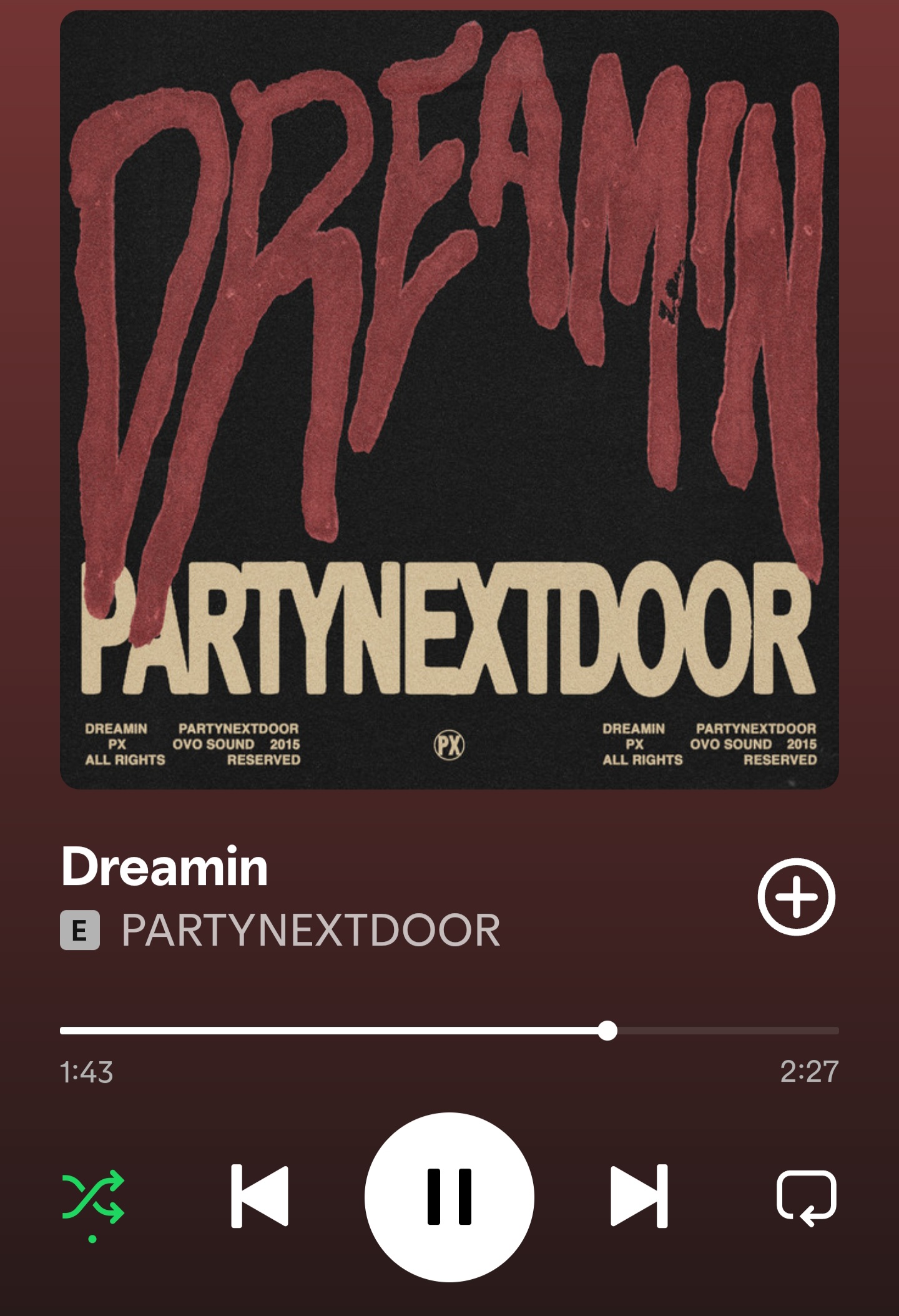Viewport: 899px width, 1316px height.
Task: Open the PARTYNEXTDOOR artist page
Action: click(310, 931)
